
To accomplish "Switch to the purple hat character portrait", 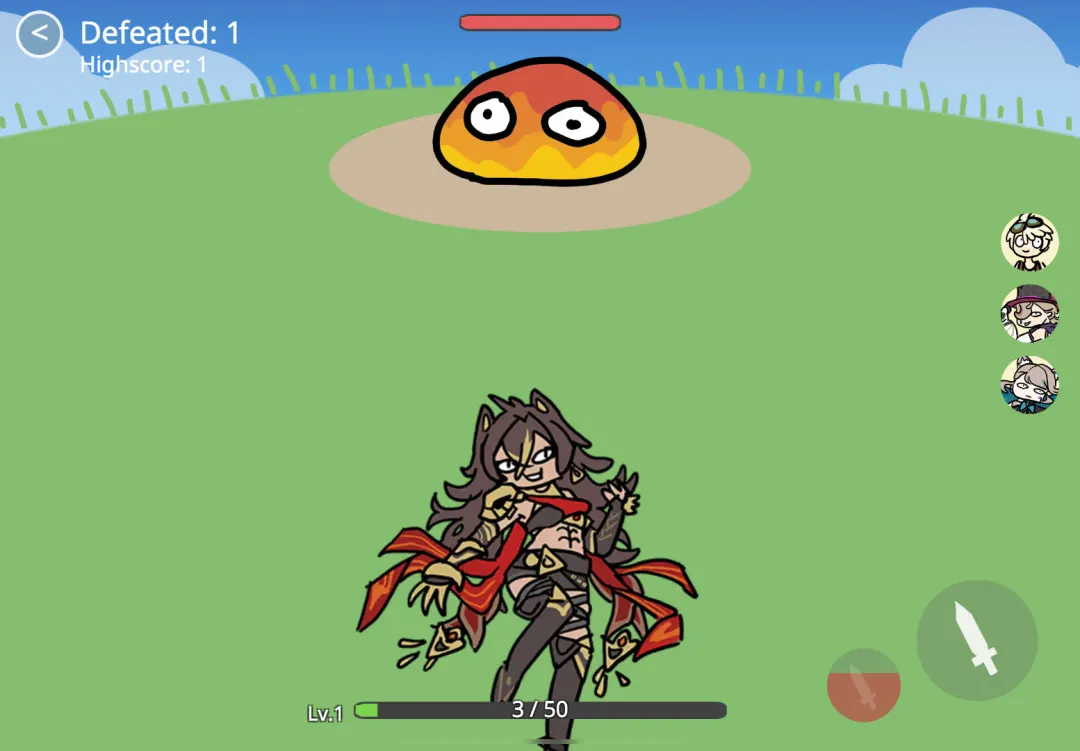I will pyautogui.click(x=1029, y=313).
